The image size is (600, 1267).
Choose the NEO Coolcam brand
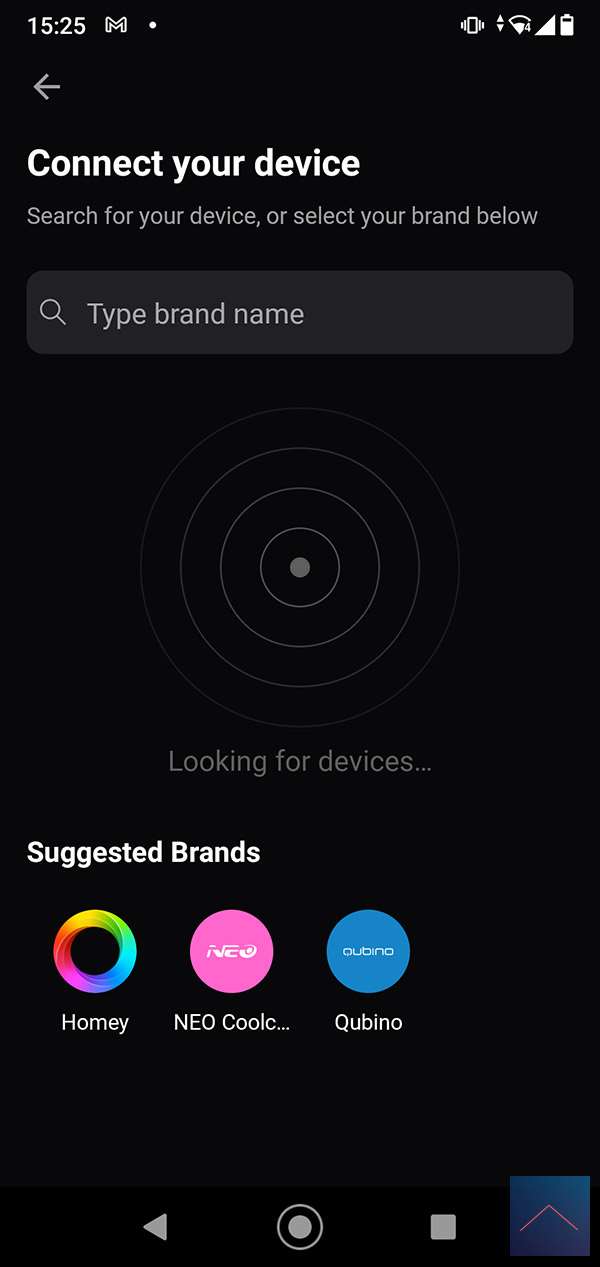tap(231, 951)
